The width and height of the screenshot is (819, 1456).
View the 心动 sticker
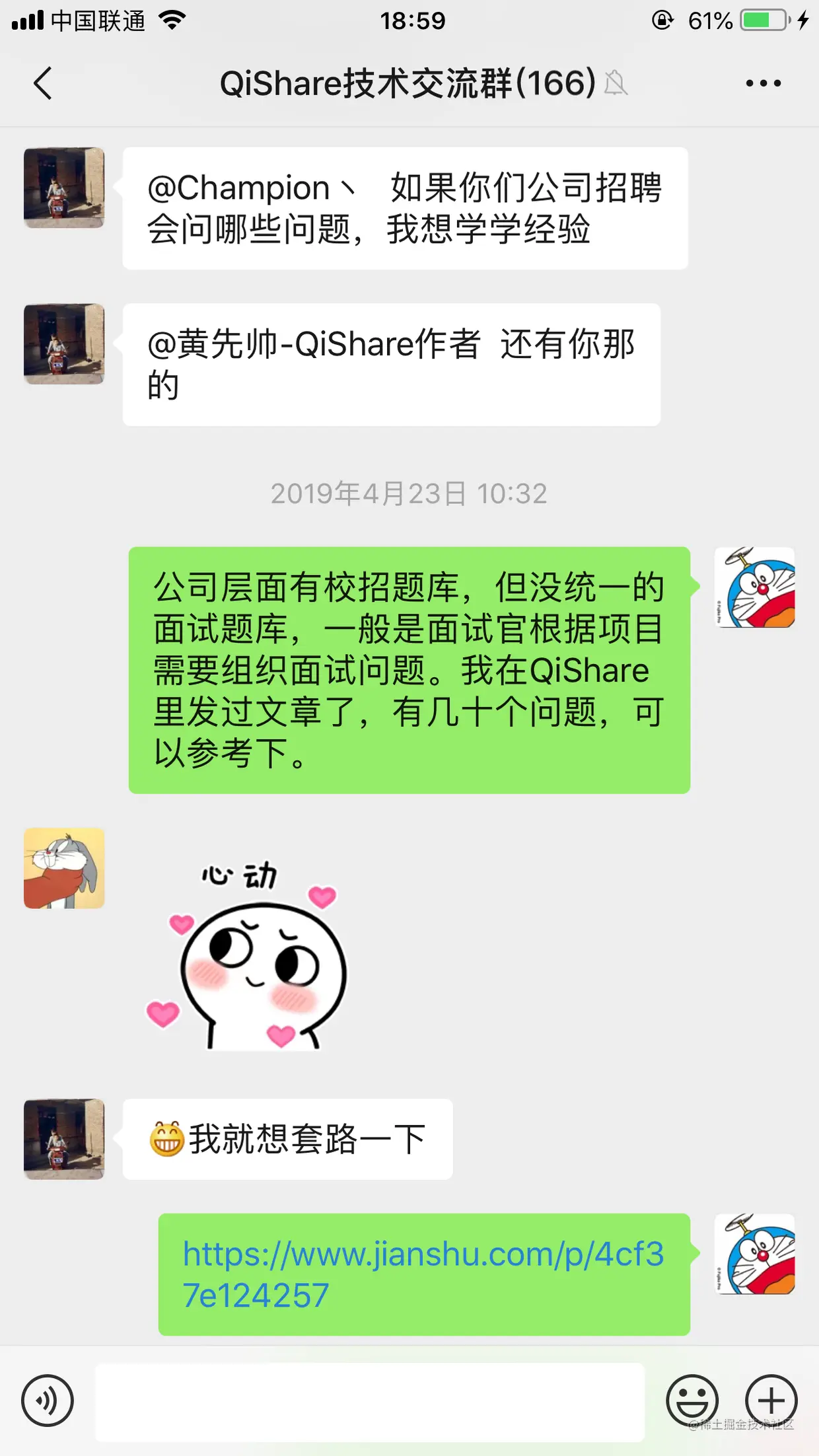tap(246, 955)
